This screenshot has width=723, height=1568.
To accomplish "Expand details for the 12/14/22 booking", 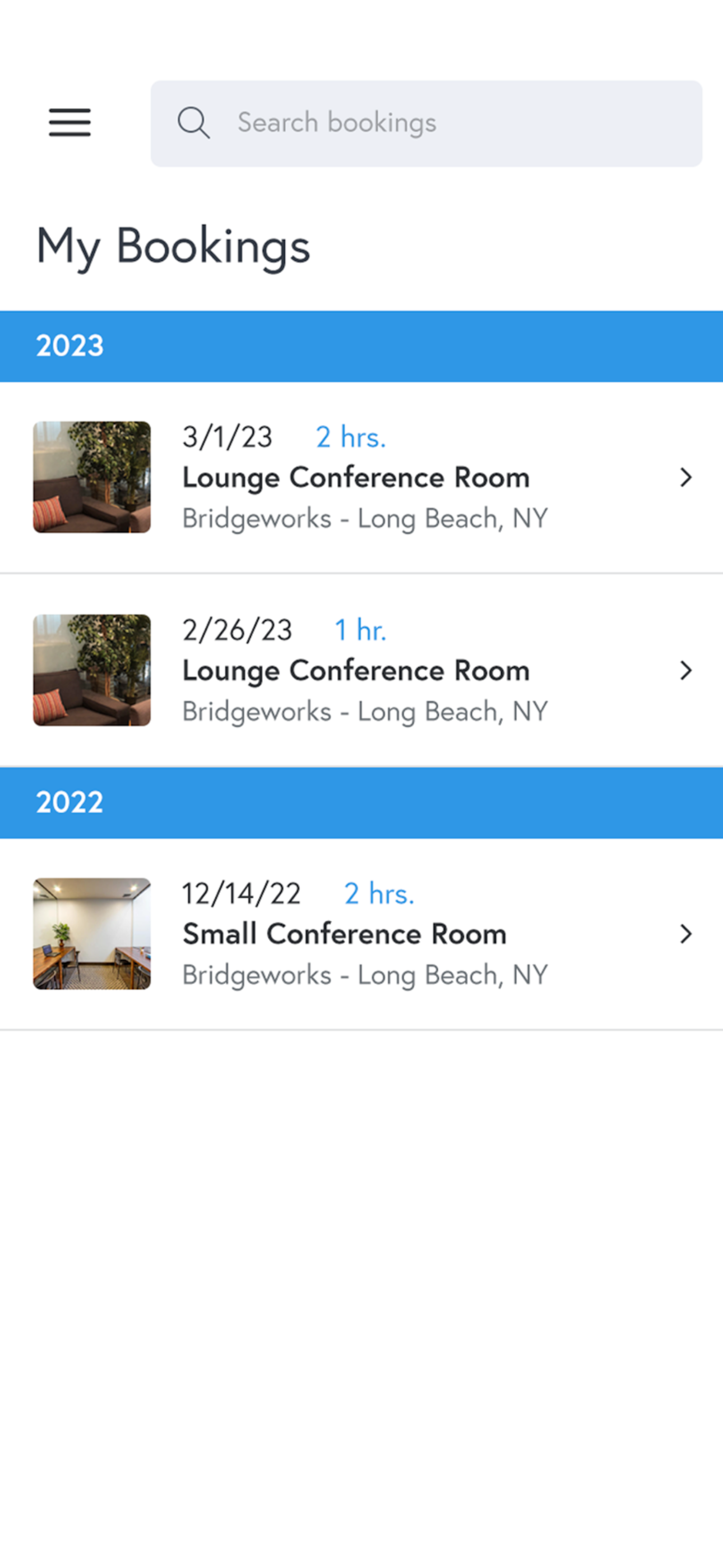I will click(x=687, y=934).
